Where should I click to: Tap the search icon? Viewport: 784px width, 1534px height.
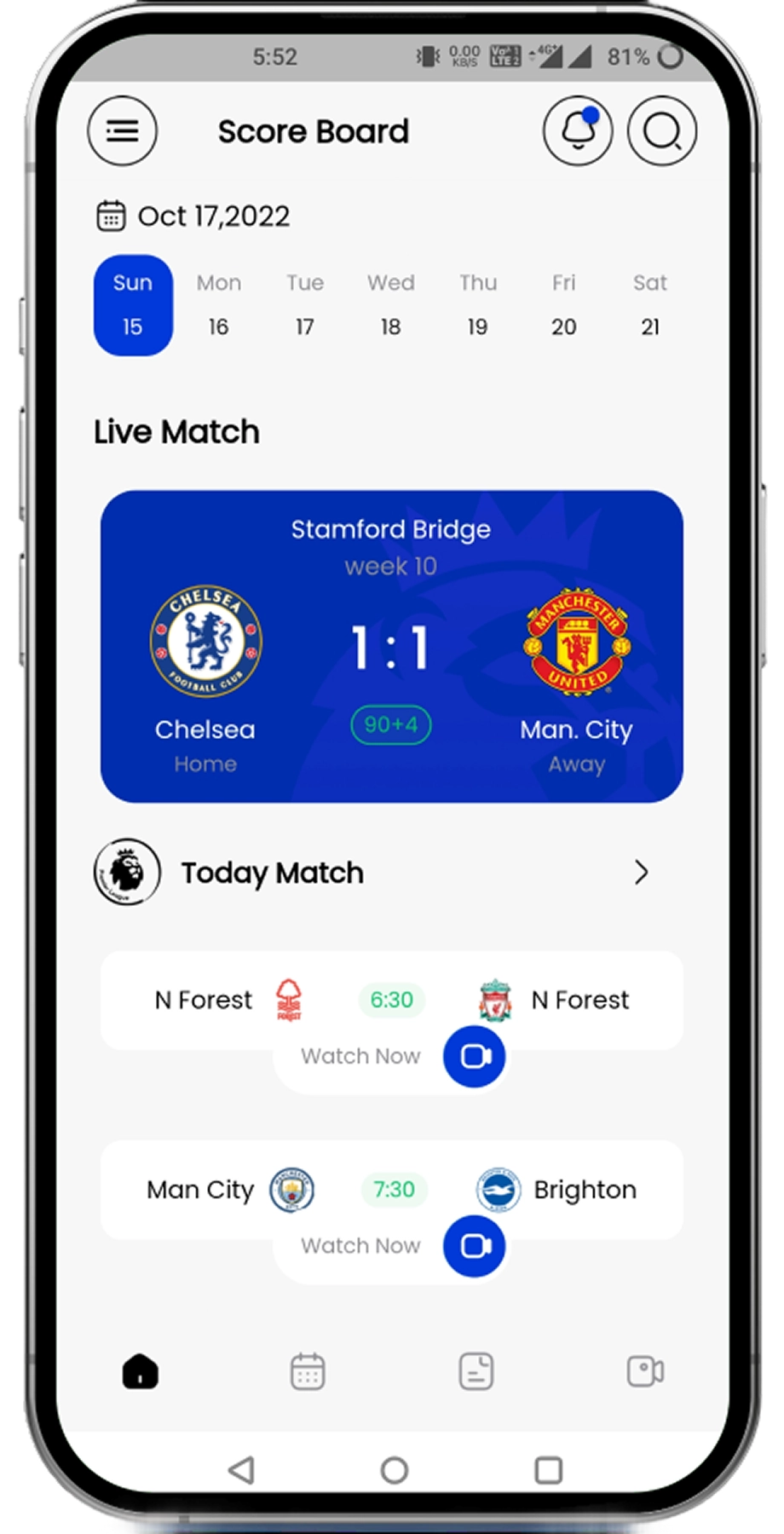coord(662,131)
